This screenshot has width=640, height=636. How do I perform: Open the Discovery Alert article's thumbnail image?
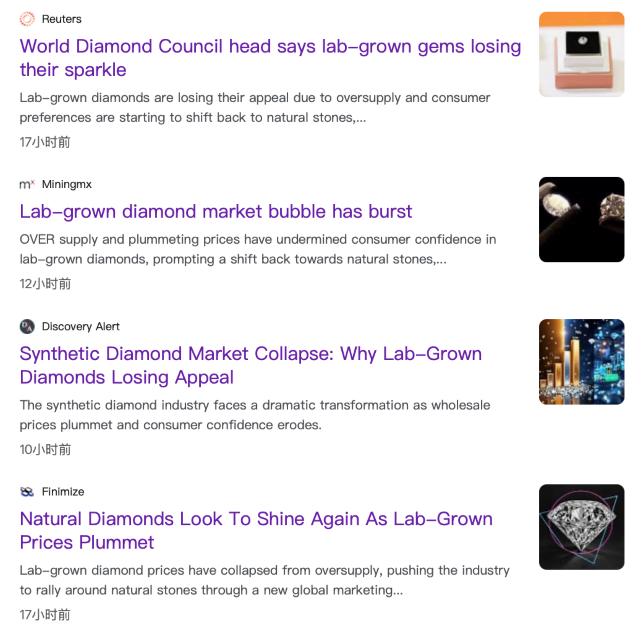581,362
